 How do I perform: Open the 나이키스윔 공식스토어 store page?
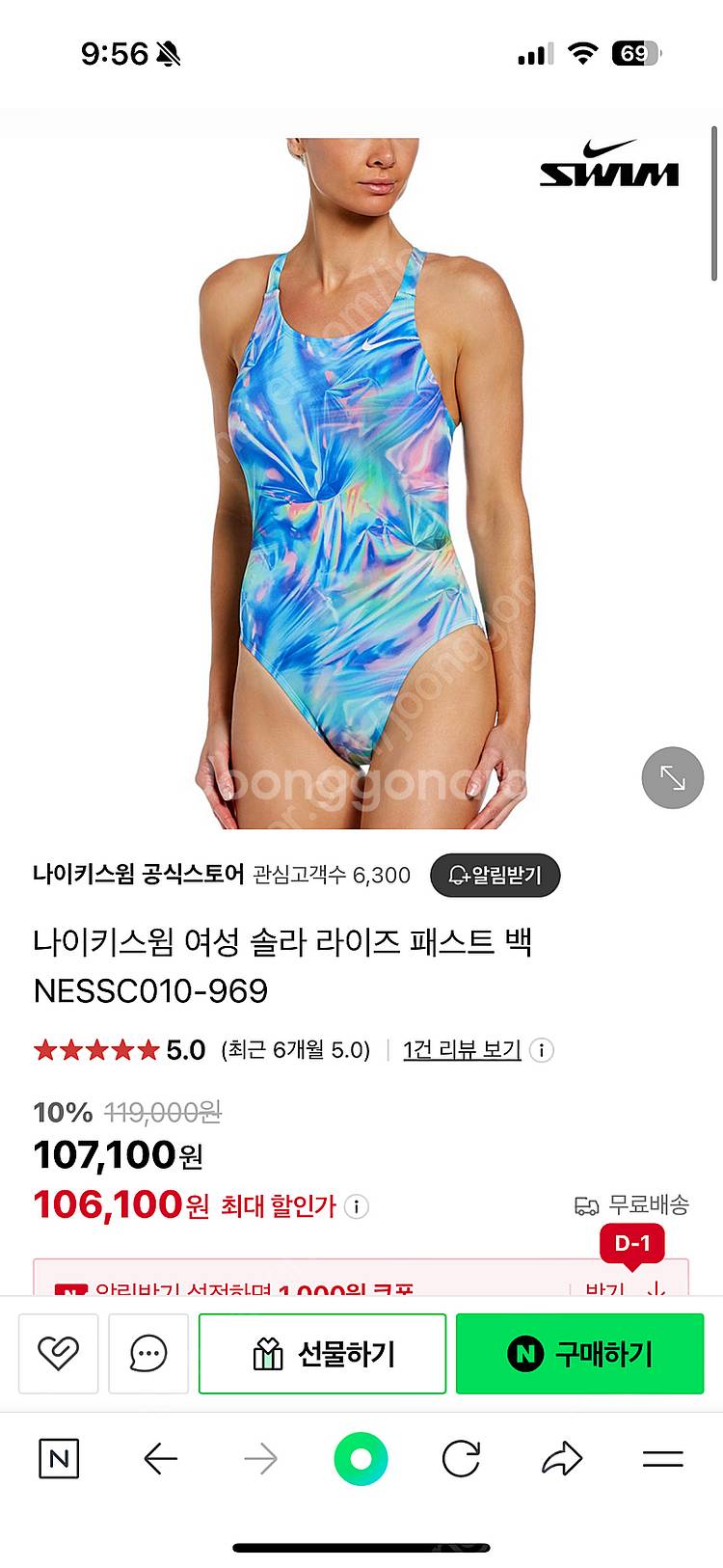click(139, 875)
